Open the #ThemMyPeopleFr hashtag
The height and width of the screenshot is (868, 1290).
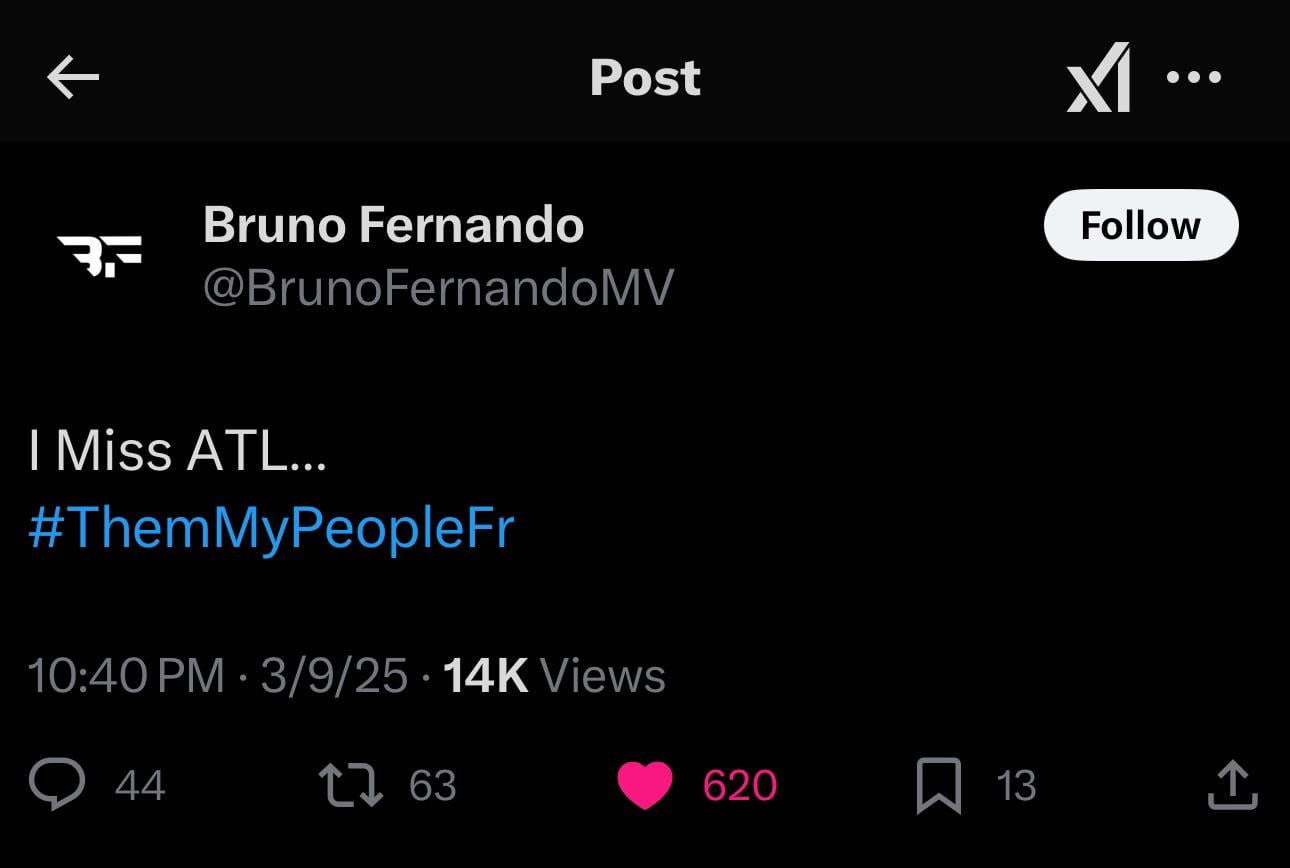coord(271,528)
